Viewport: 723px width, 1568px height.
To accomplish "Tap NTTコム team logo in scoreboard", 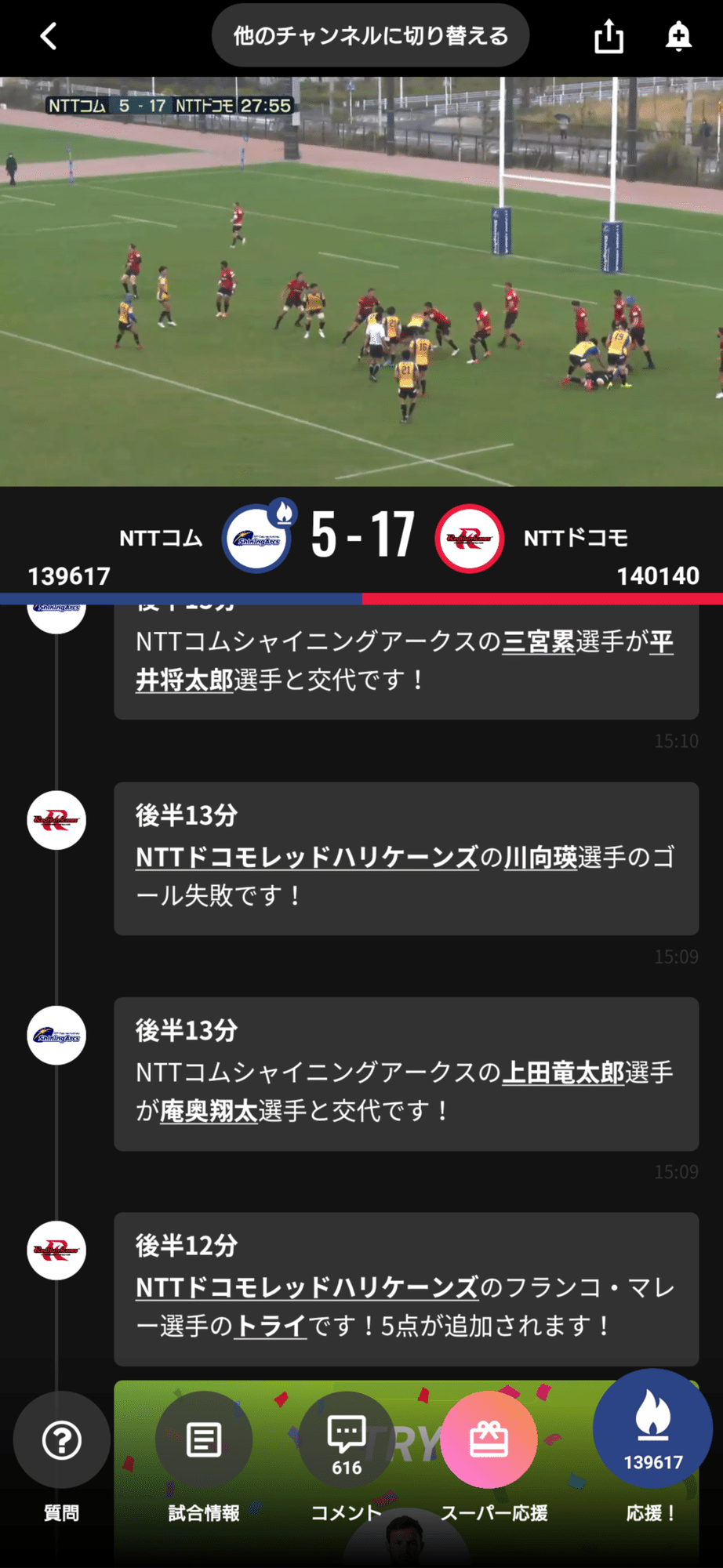I will click(256, 539).
